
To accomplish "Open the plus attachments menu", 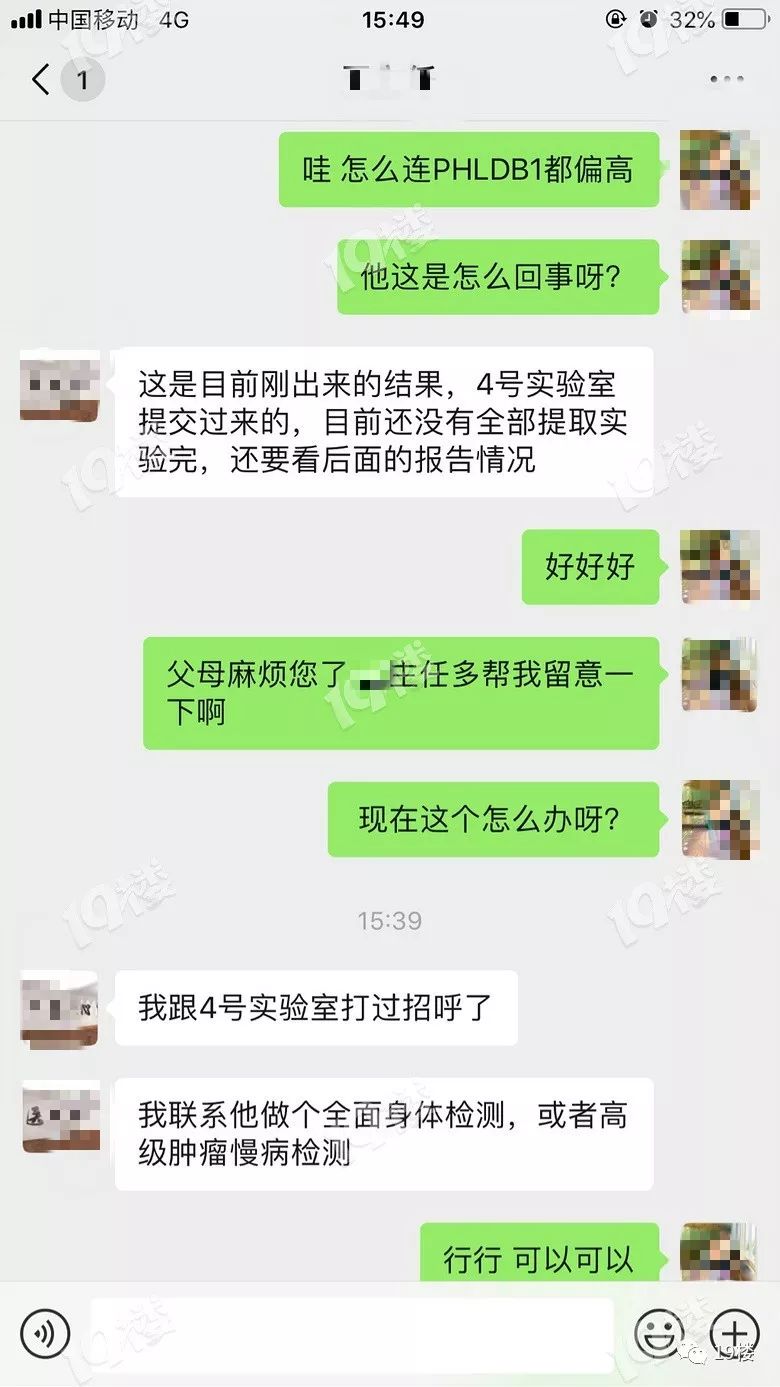I will click(734, 1333).
